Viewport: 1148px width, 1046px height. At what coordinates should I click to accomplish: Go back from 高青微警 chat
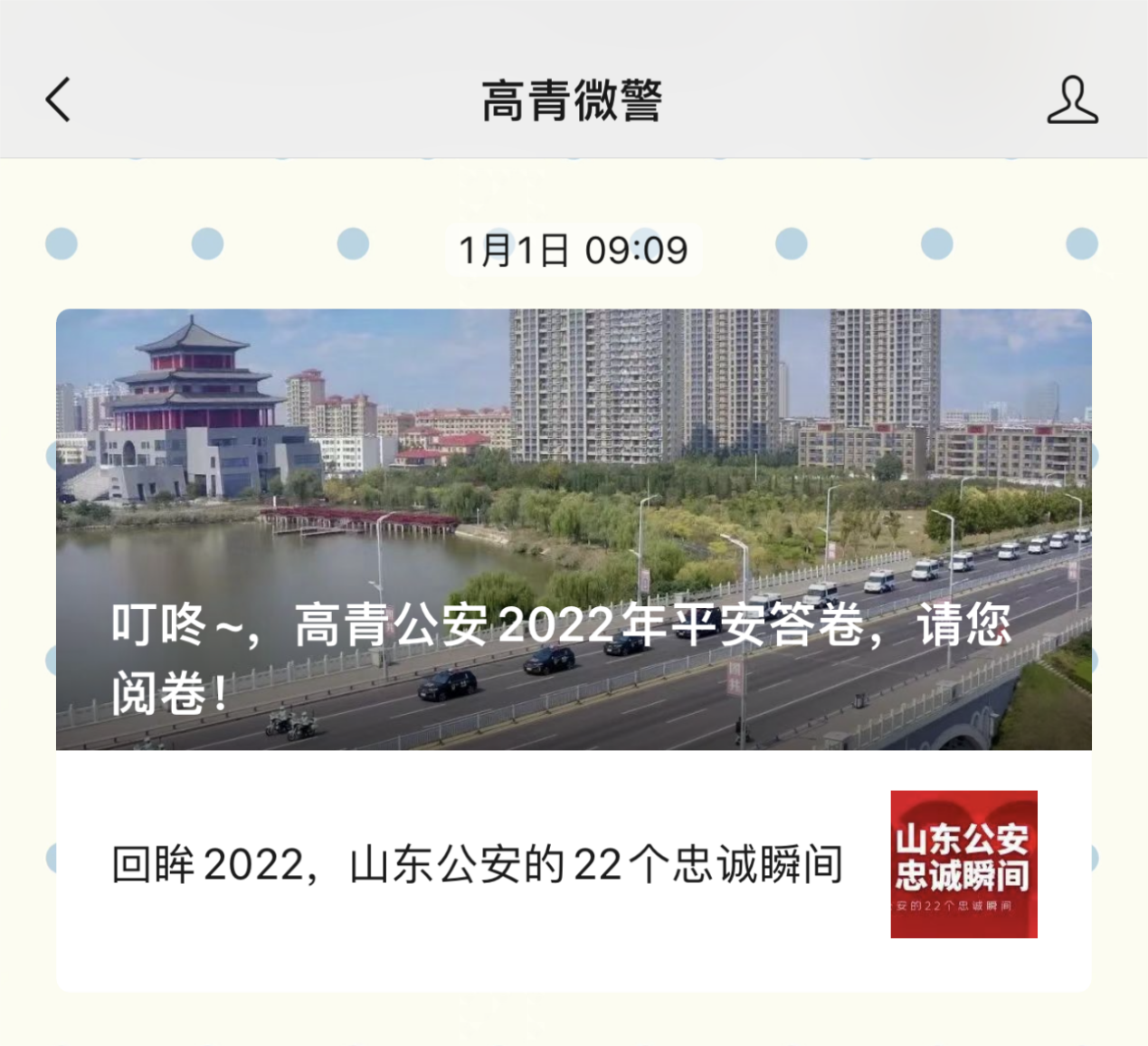point(59,100)
